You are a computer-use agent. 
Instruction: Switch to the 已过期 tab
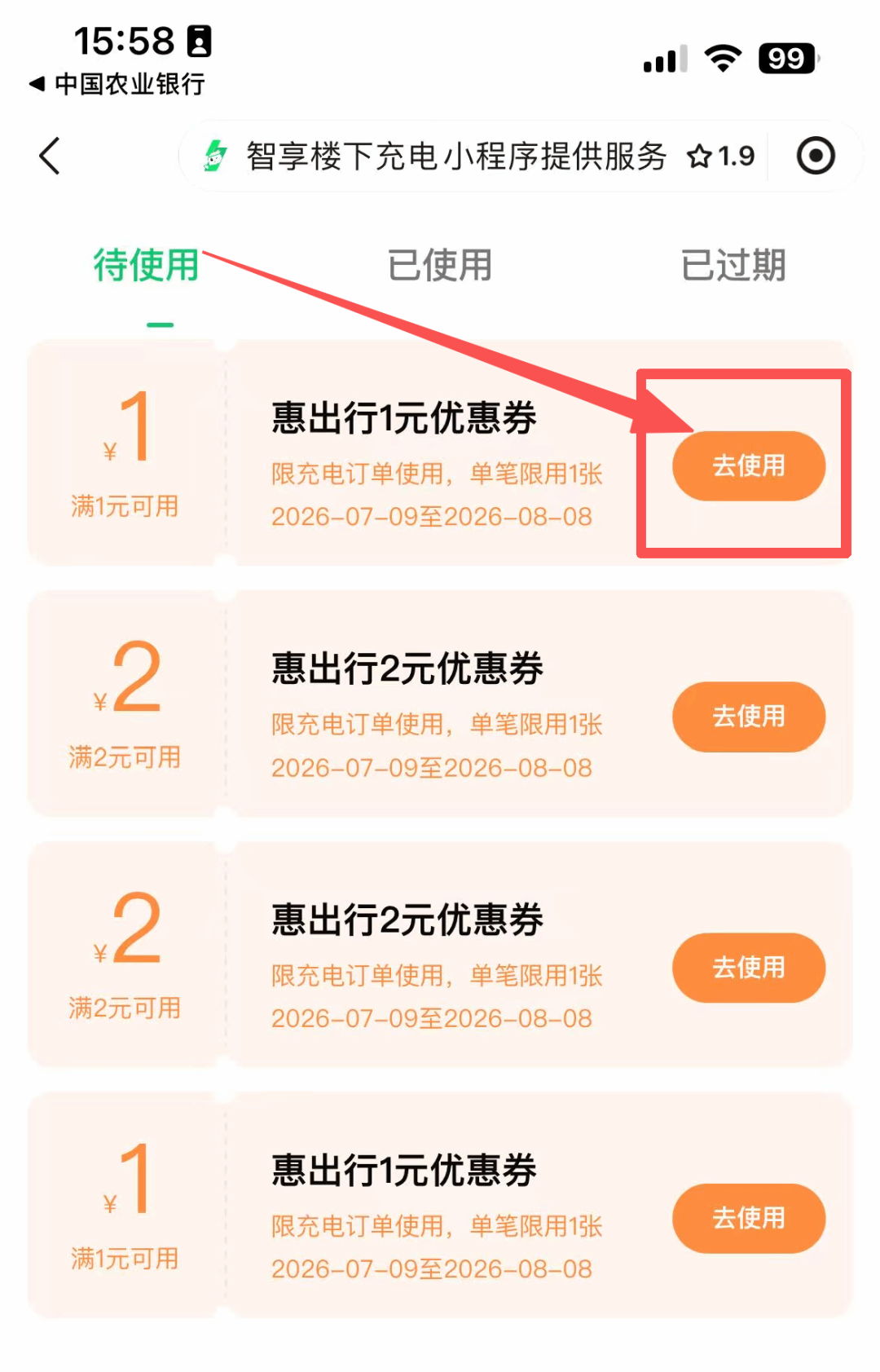click(733, 265)
